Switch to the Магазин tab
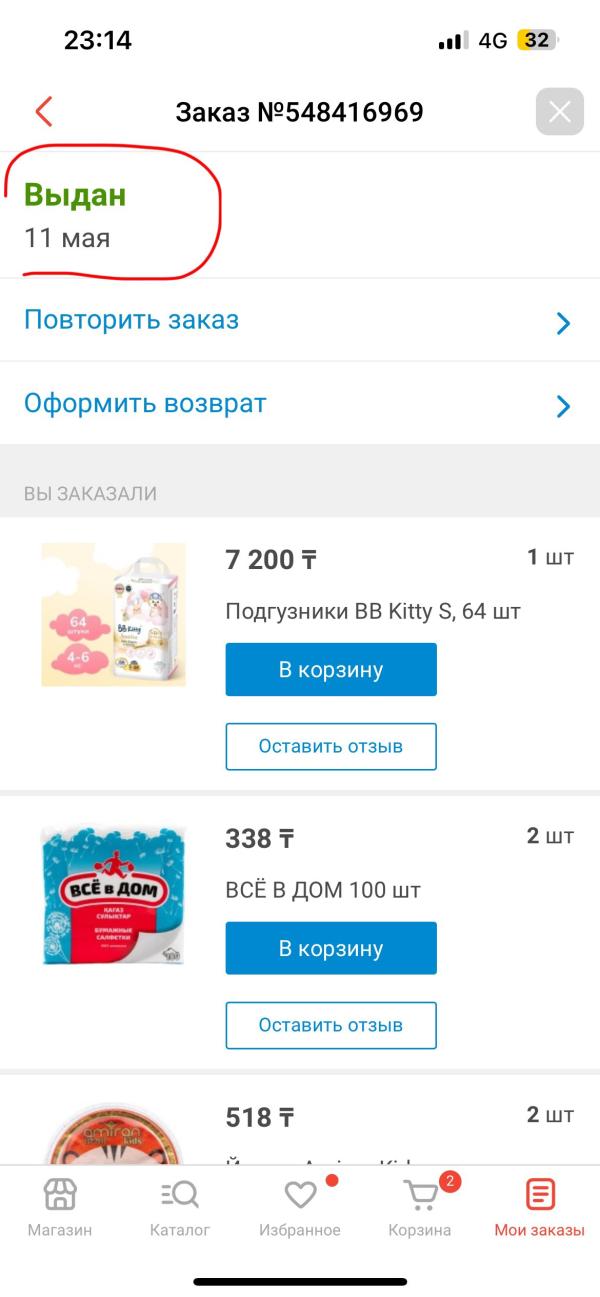The image size is (600, 1297). coord(60,1207)
